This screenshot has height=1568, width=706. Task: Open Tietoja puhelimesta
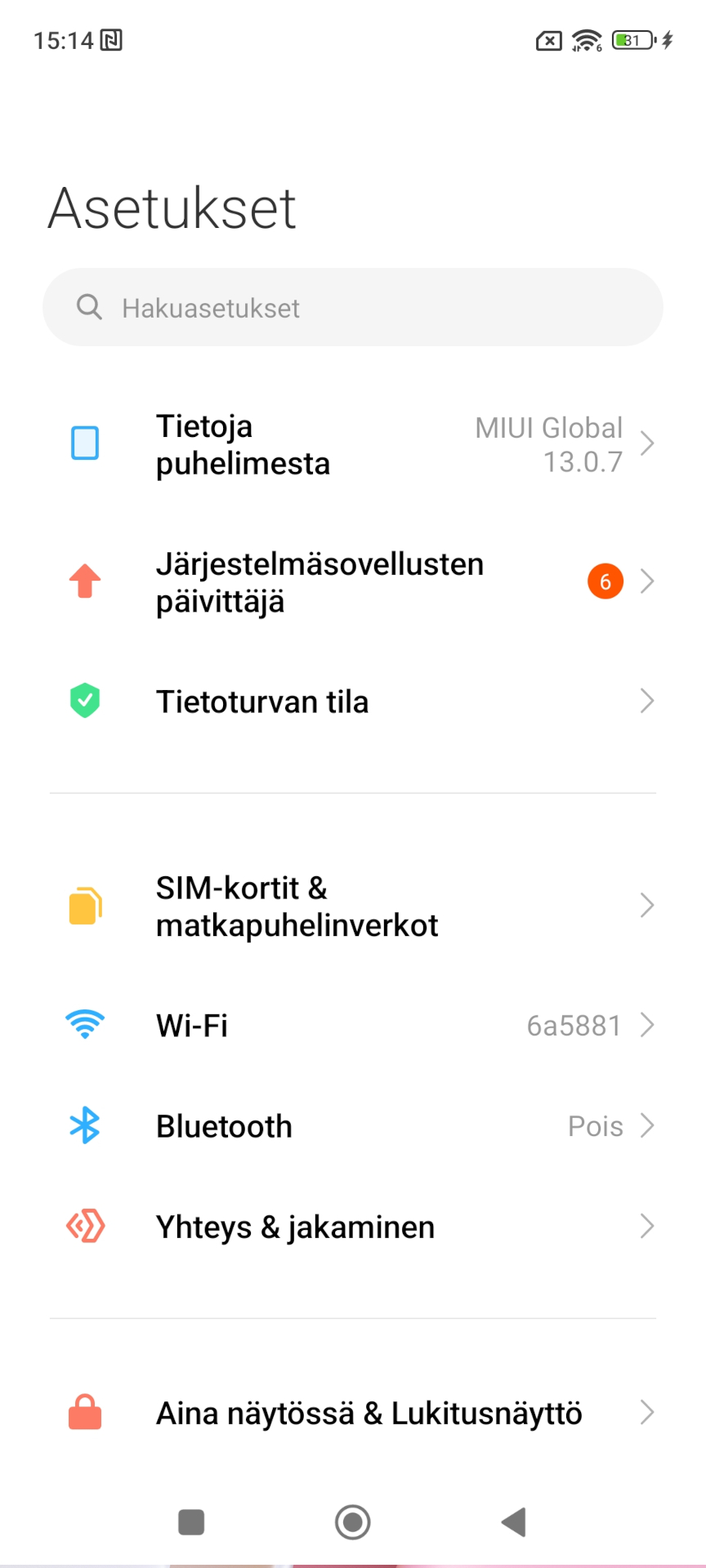pyautogui.click(x=353, y=444)
